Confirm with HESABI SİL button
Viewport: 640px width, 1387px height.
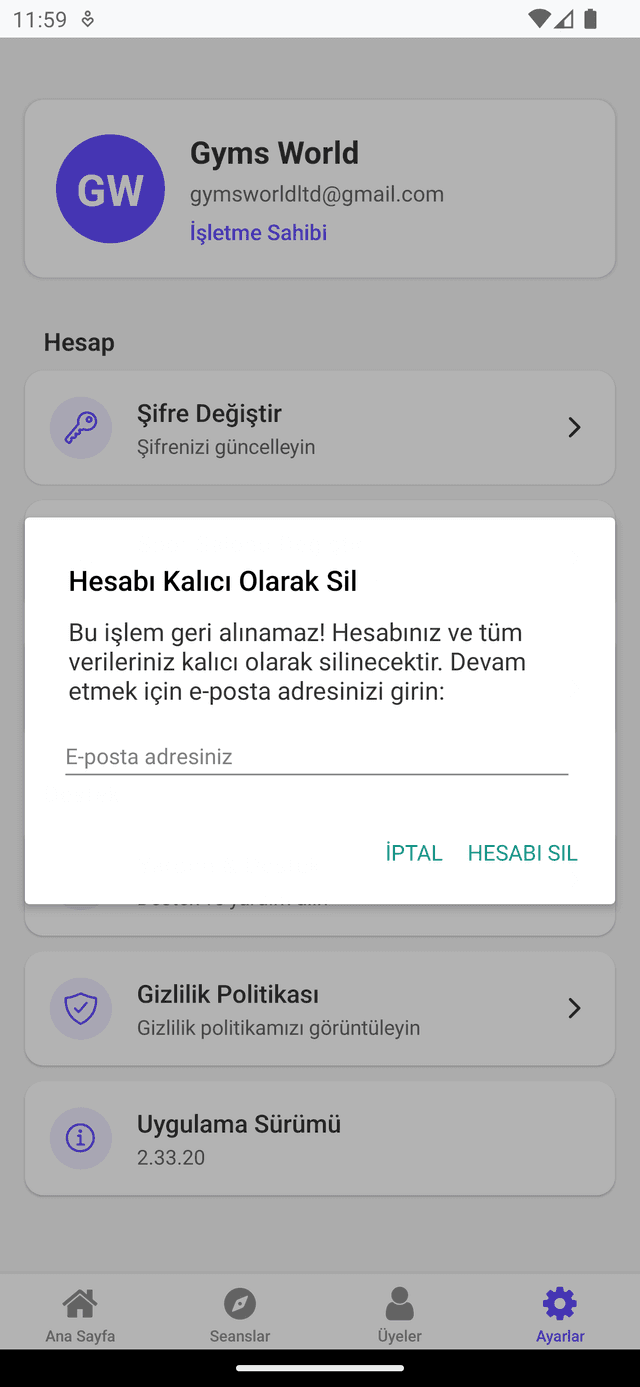(x=522, y=853)
